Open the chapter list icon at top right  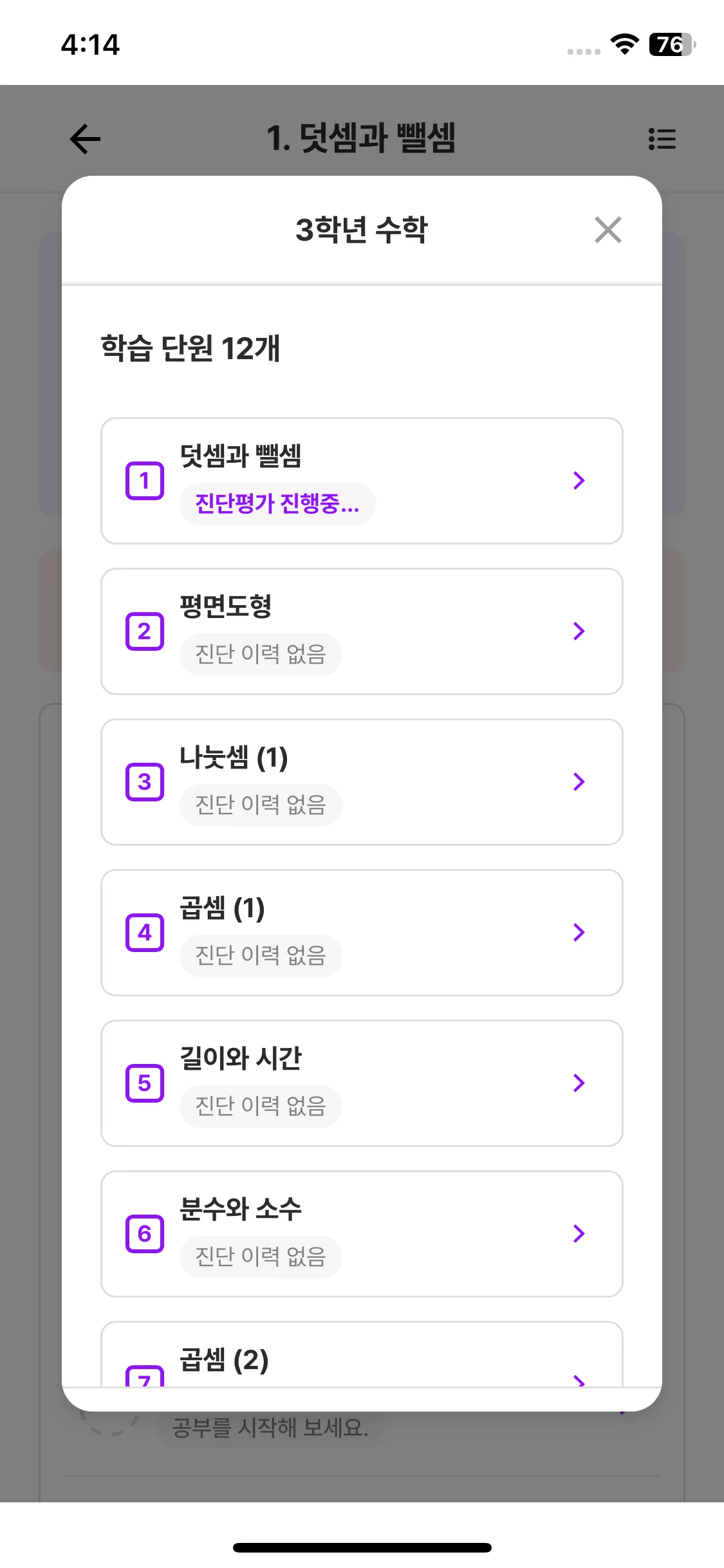coord(662,140)
